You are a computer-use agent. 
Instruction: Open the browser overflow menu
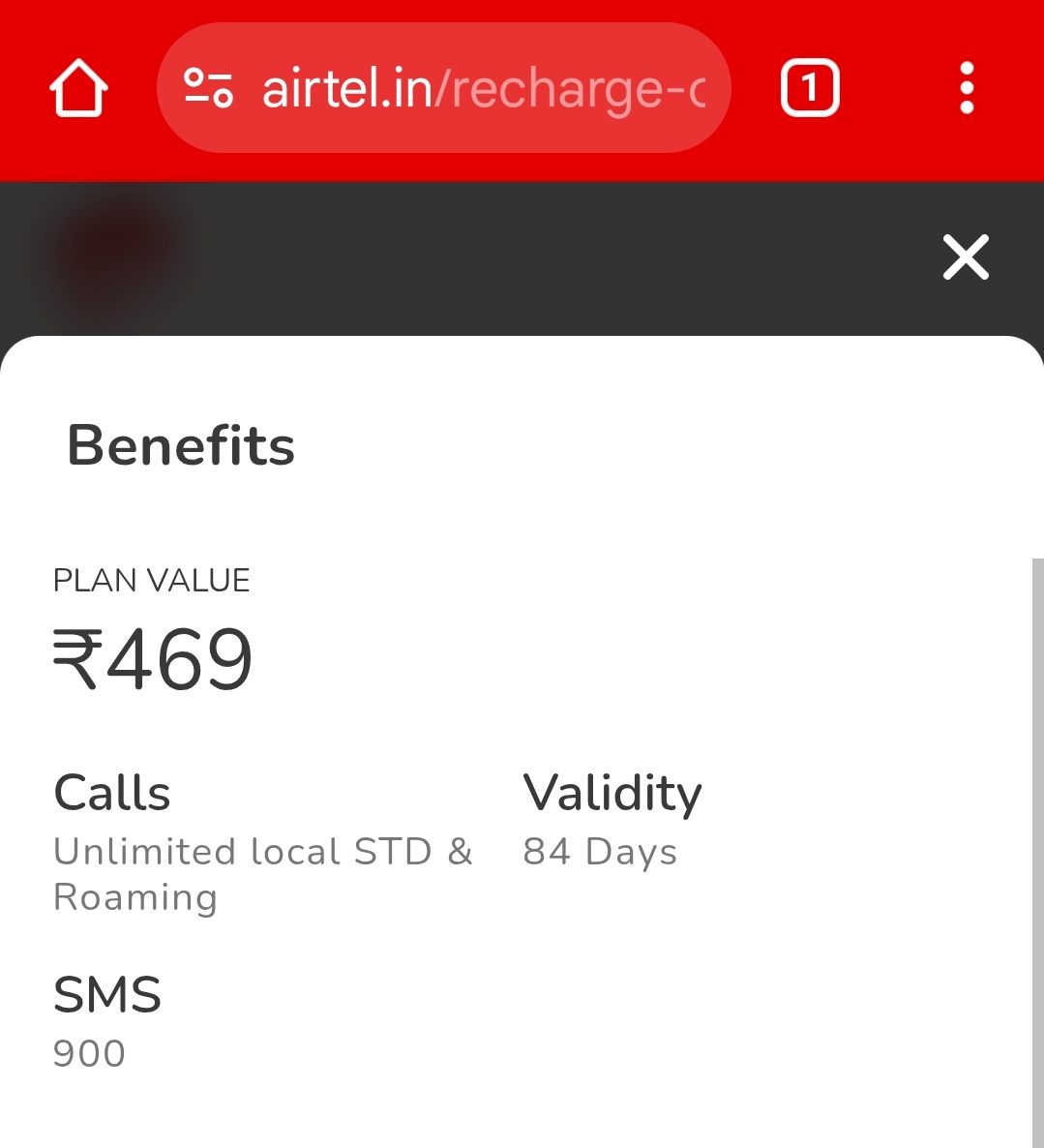(966, 89)
